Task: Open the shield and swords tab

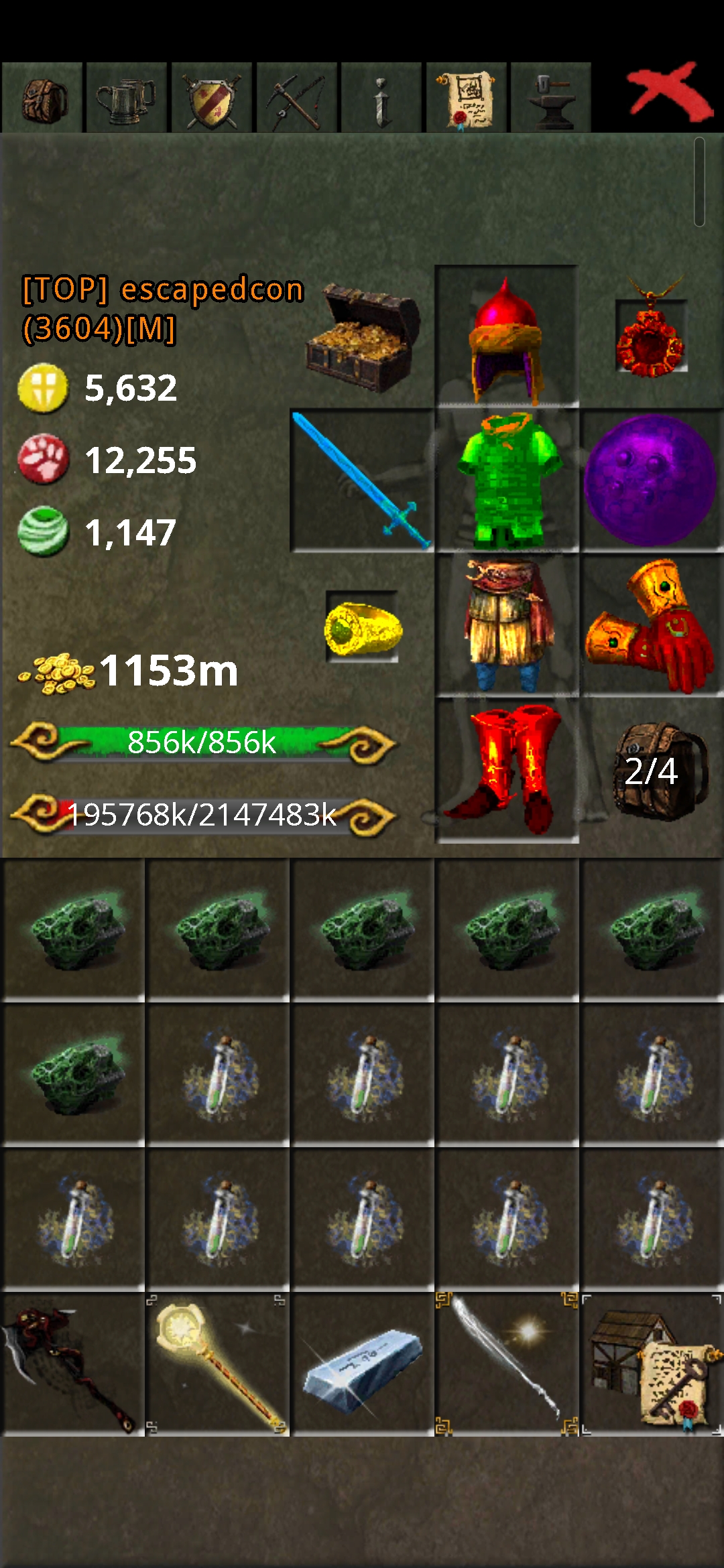Action: [212, 98]
